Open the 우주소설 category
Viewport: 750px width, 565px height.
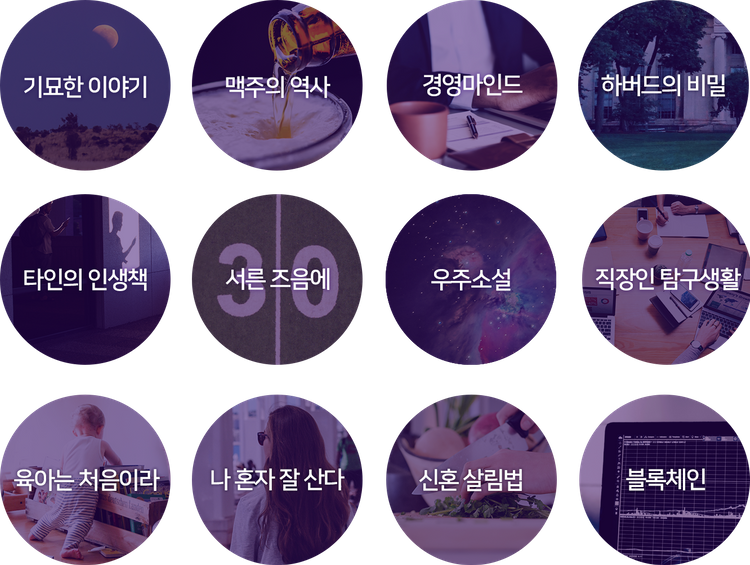471,280
